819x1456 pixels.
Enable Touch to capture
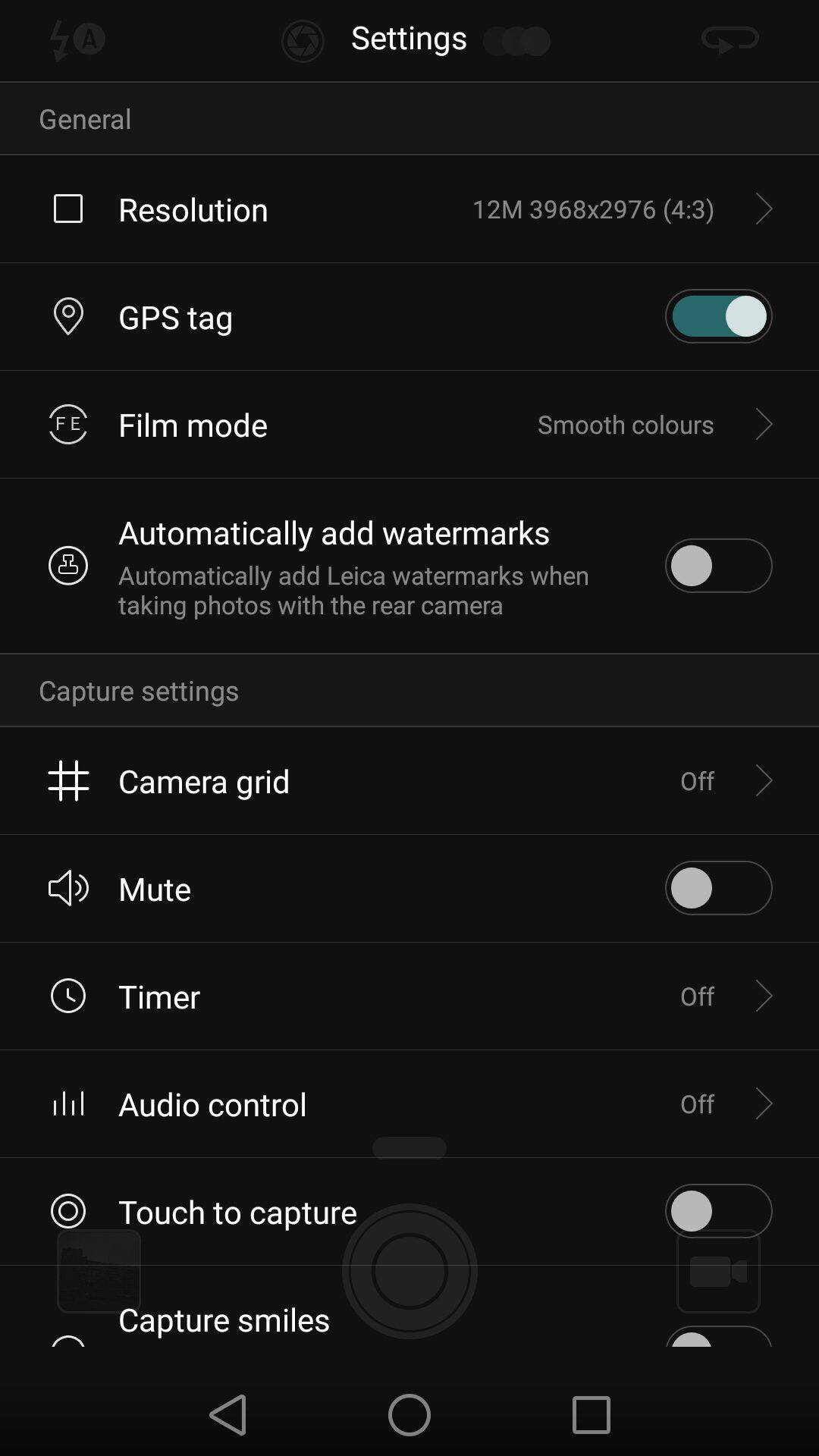coord(718,1211)
